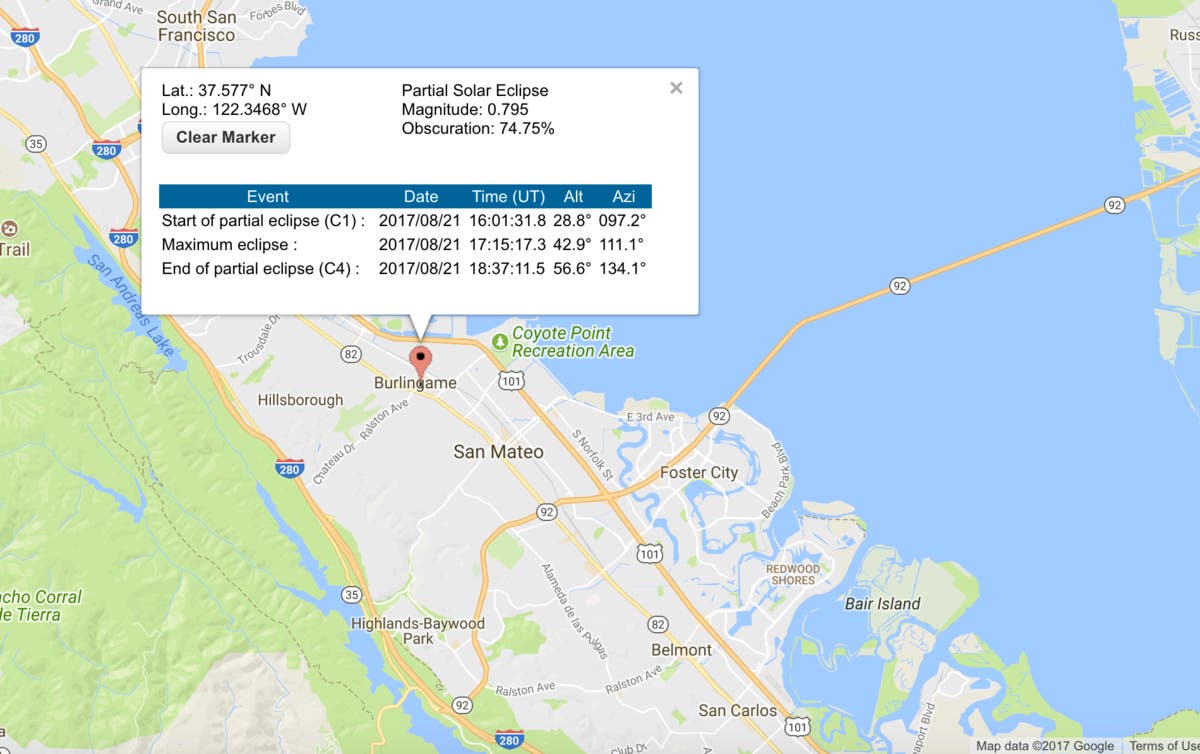This screenshot has width=1200, height=754.
Task: Open the Terms of Use link
Action: point(1164,746)
